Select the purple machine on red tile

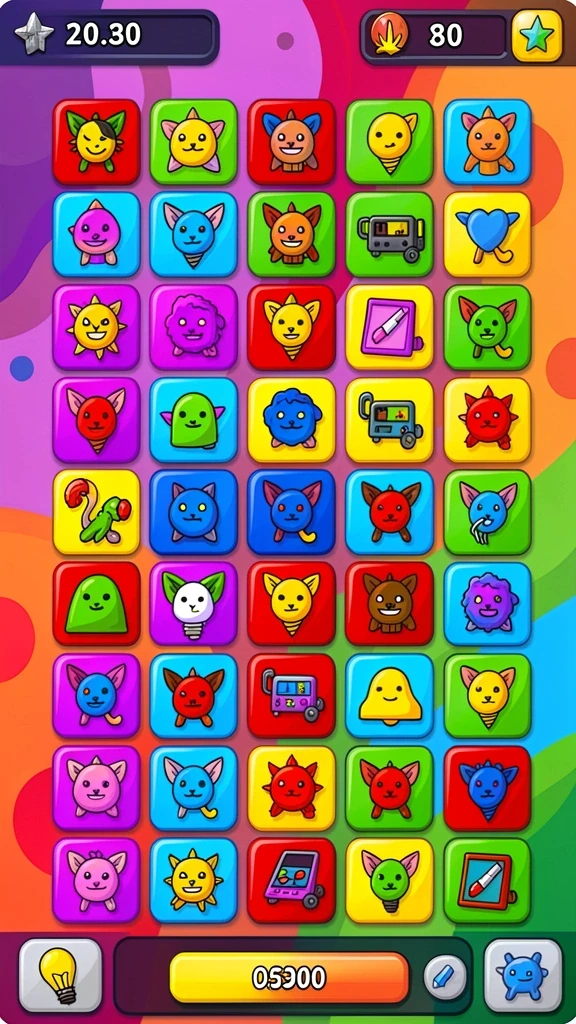pyautogui.click(x=291, y=696)
